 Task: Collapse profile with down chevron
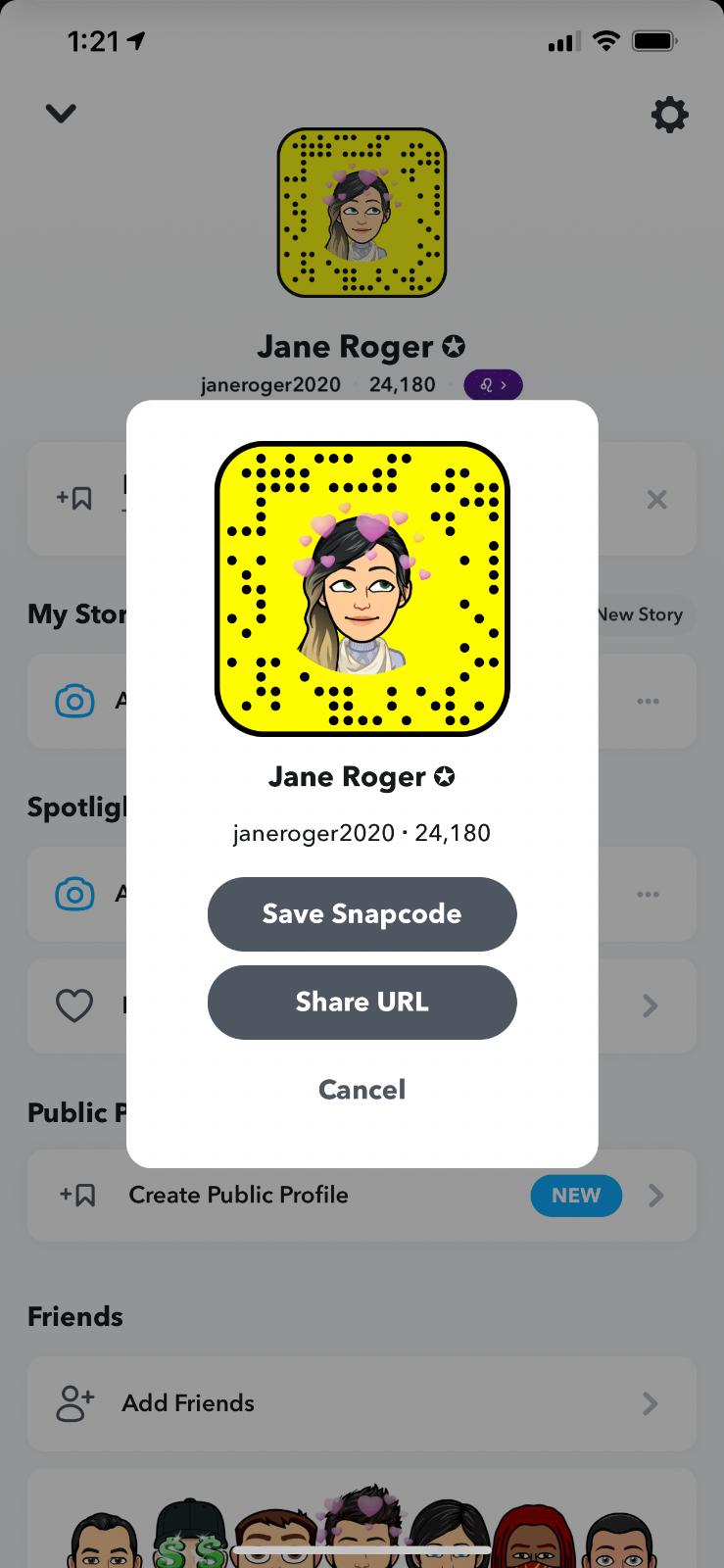tap(61, 114)
